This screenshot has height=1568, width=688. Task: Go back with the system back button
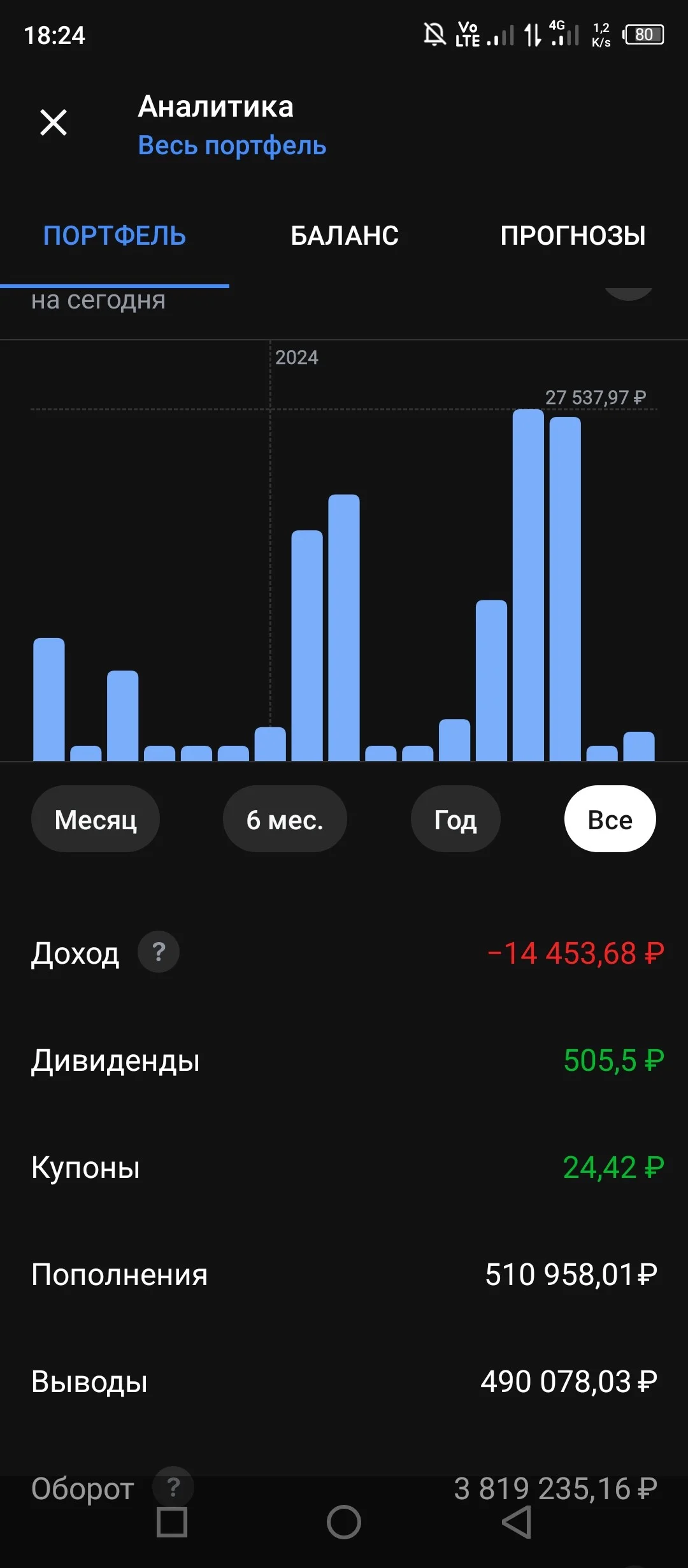[x=517, y=1522]
